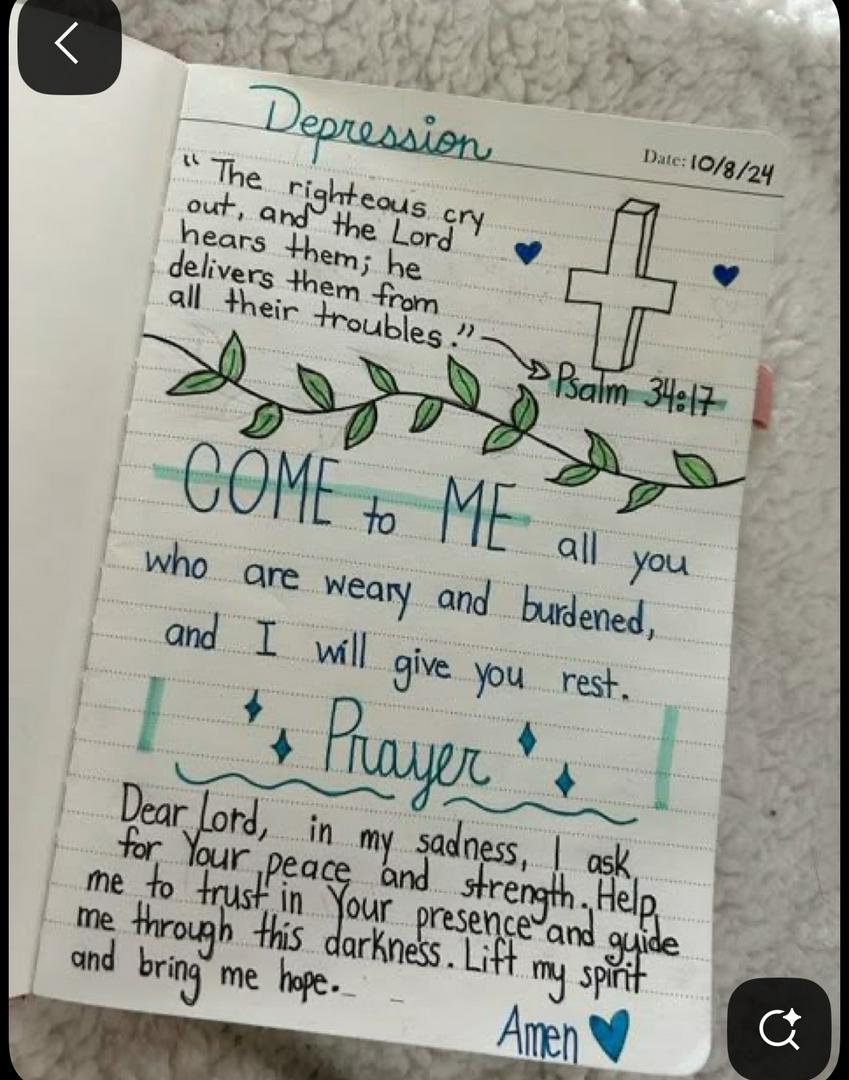Open visual search for this image
This screenshot has width=849, height=1080.
(x=779, y=1027)
